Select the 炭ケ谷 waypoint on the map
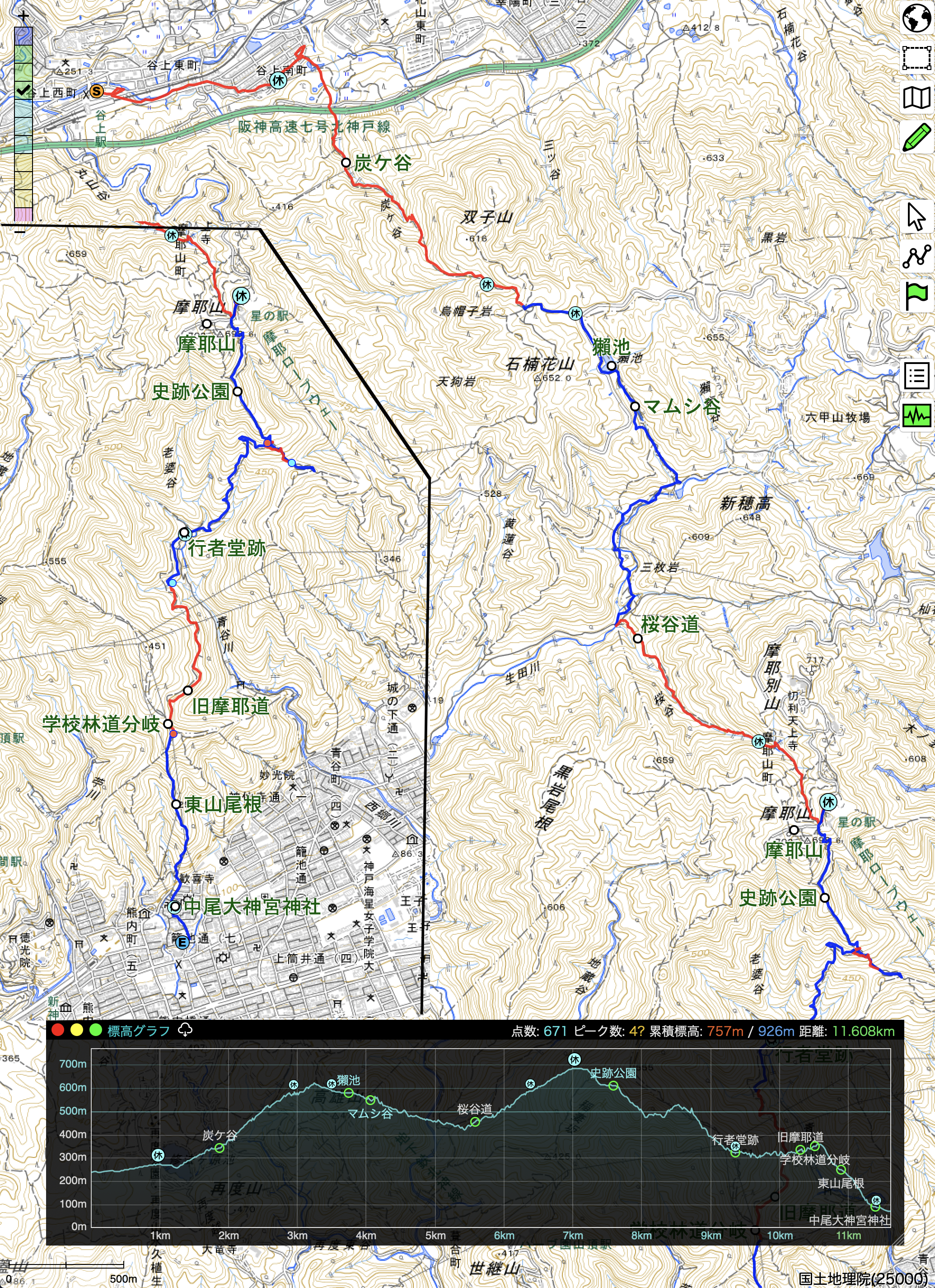The image size is (935, 1288). pos(346,163)
